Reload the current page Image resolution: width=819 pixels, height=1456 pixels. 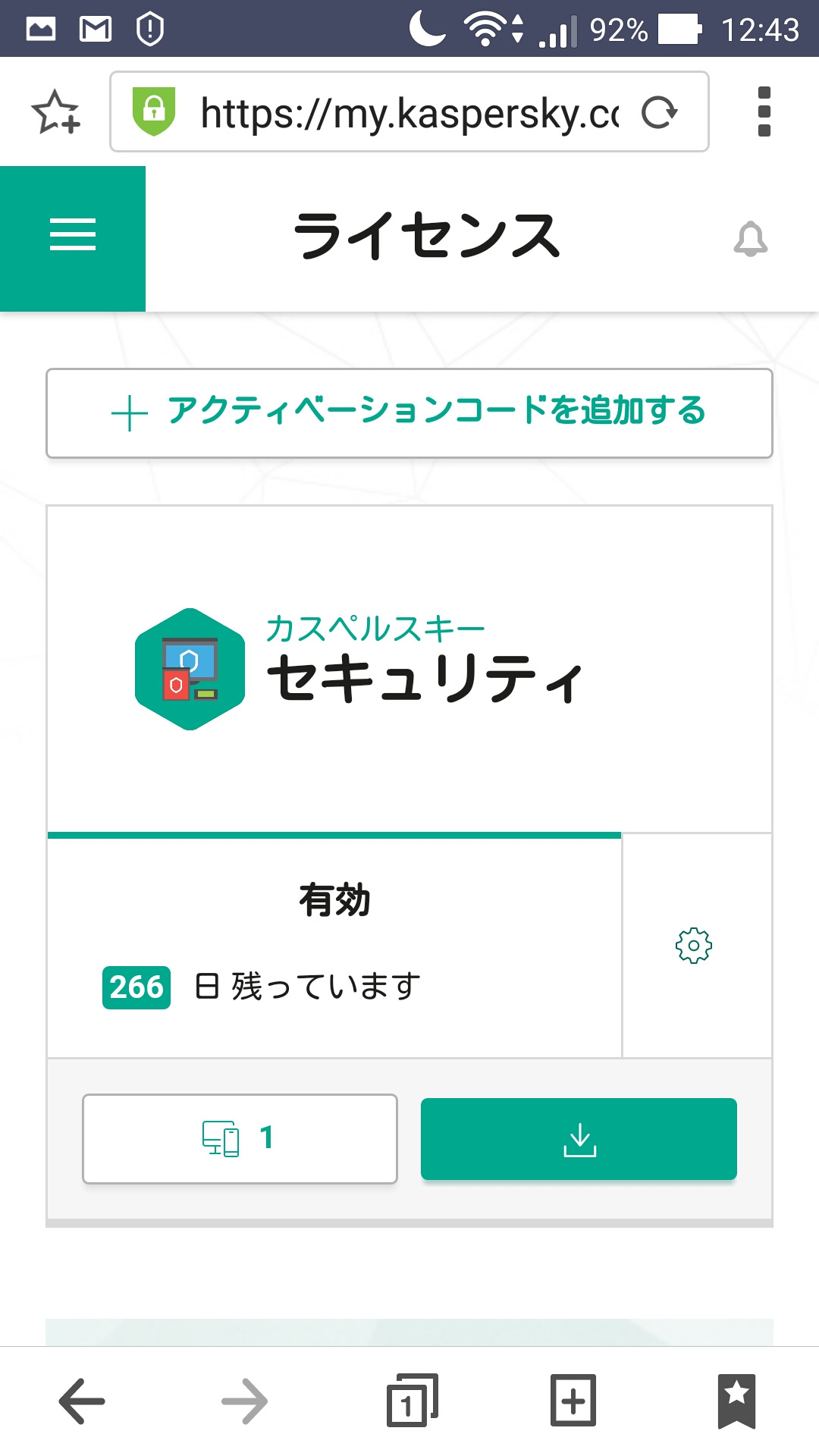659,112
